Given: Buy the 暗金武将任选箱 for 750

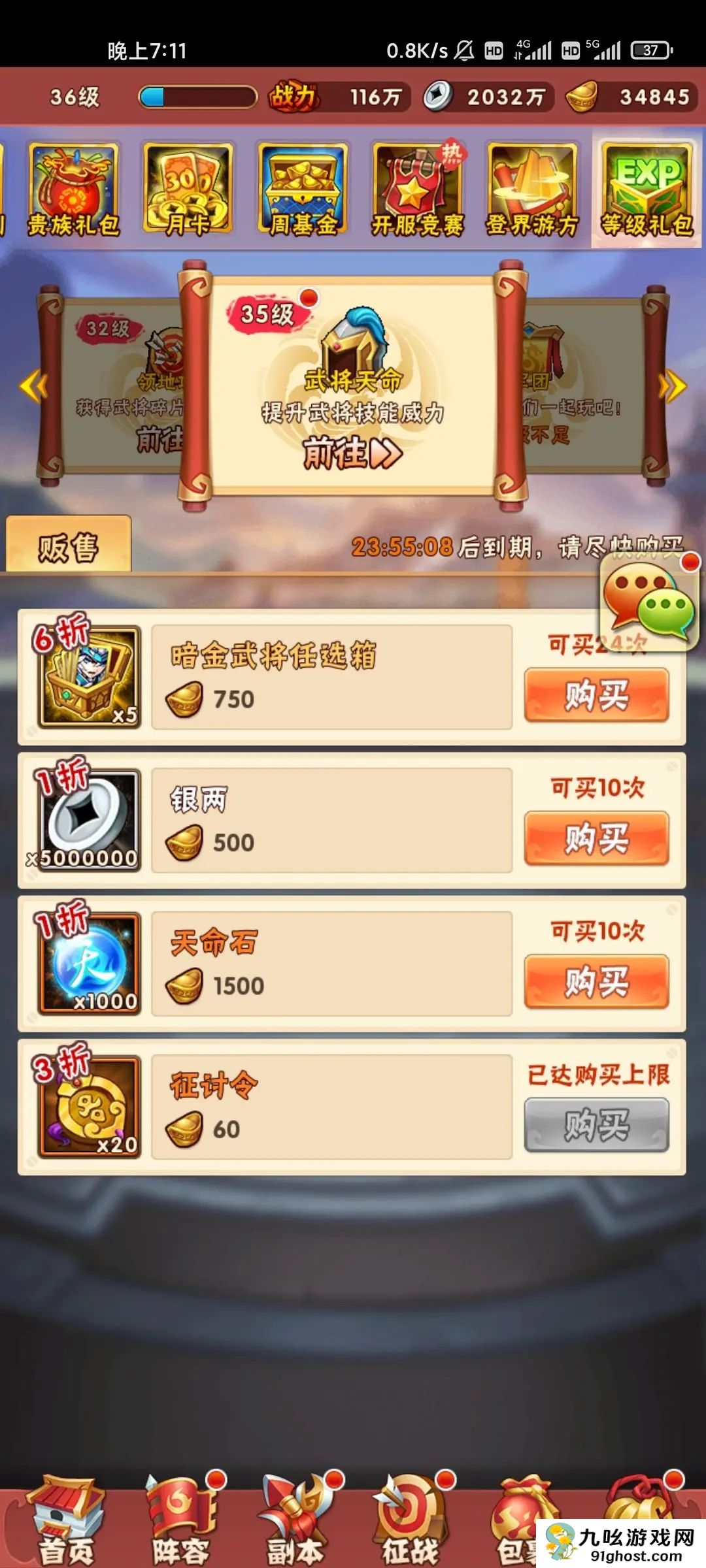Looking at the screenshot, I should [x=596, y=694].
